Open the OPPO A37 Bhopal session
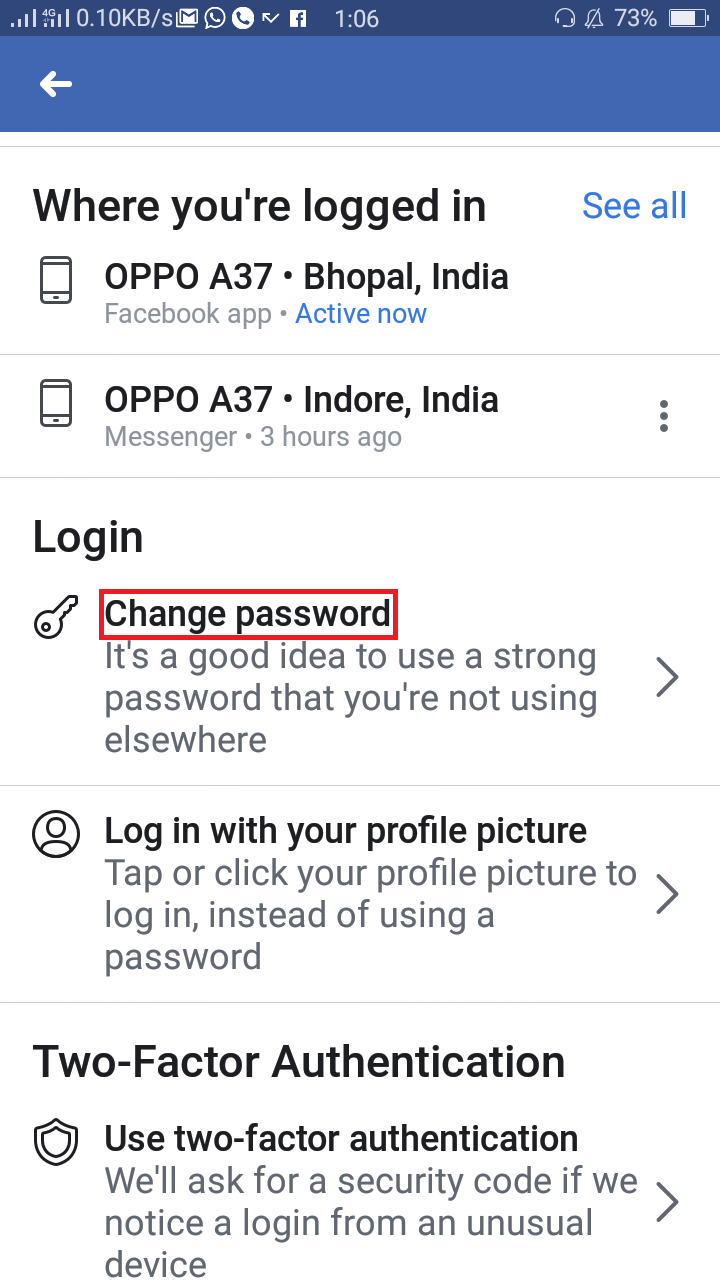The width and height of the screenshot is (720, 1280). click(x=360, y=292)
